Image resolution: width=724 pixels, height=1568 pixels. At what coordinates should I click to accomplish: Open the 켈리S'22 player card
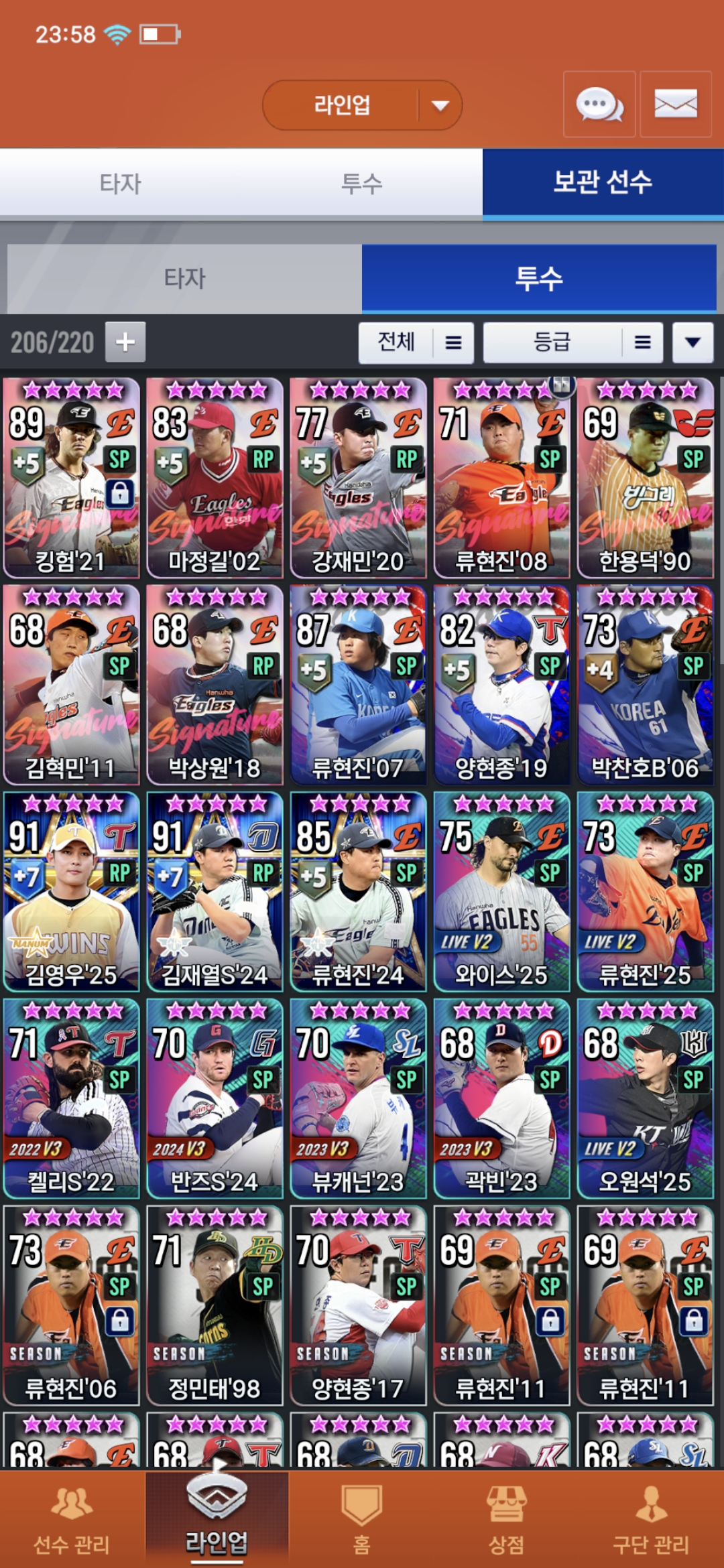tap(71, 1098)
